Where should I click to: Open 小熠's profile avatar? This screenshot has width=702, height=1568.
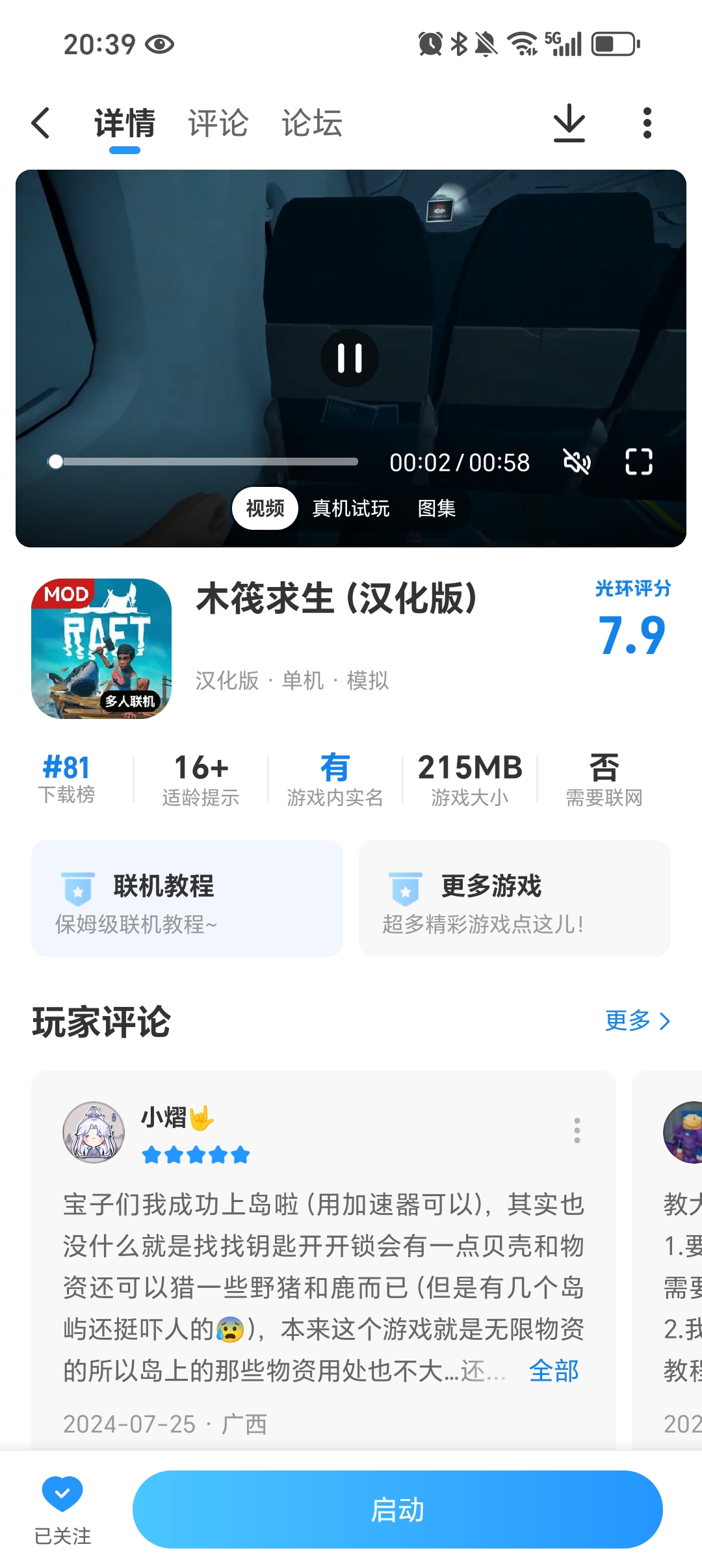(94, 1132)
